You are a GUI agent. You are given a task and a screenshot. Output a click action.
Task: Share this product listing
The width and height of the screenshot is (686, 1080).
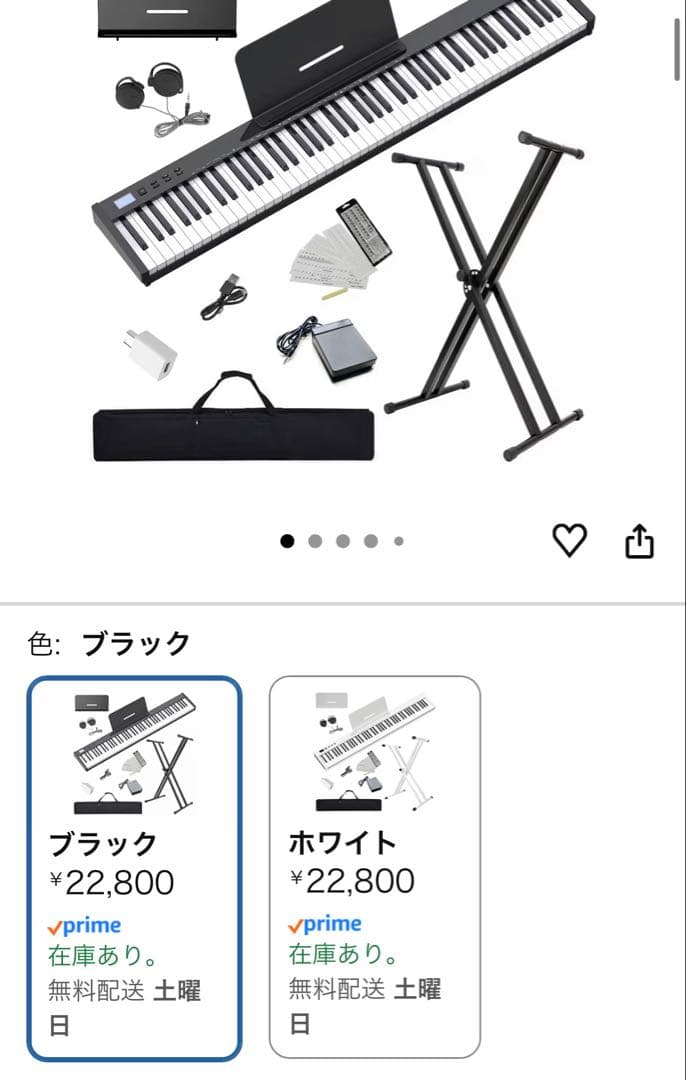[639, 541]
